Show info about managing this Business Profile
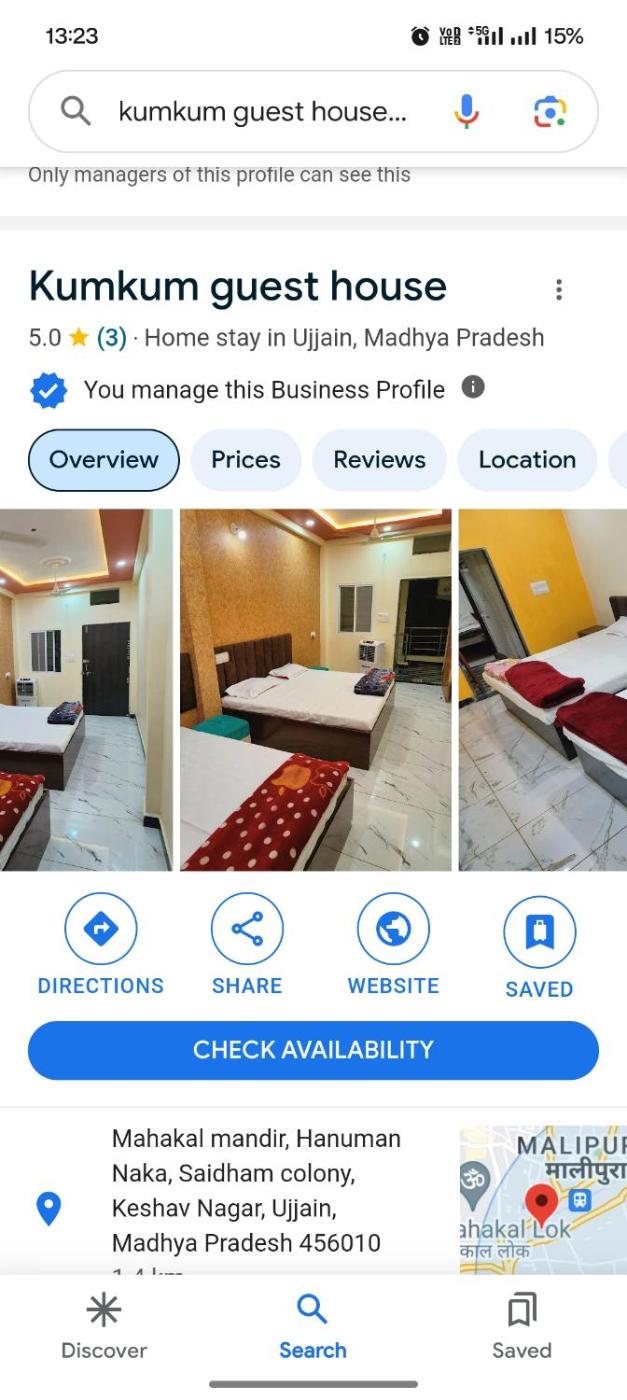 pyautogui.click(x=473, y=388)
